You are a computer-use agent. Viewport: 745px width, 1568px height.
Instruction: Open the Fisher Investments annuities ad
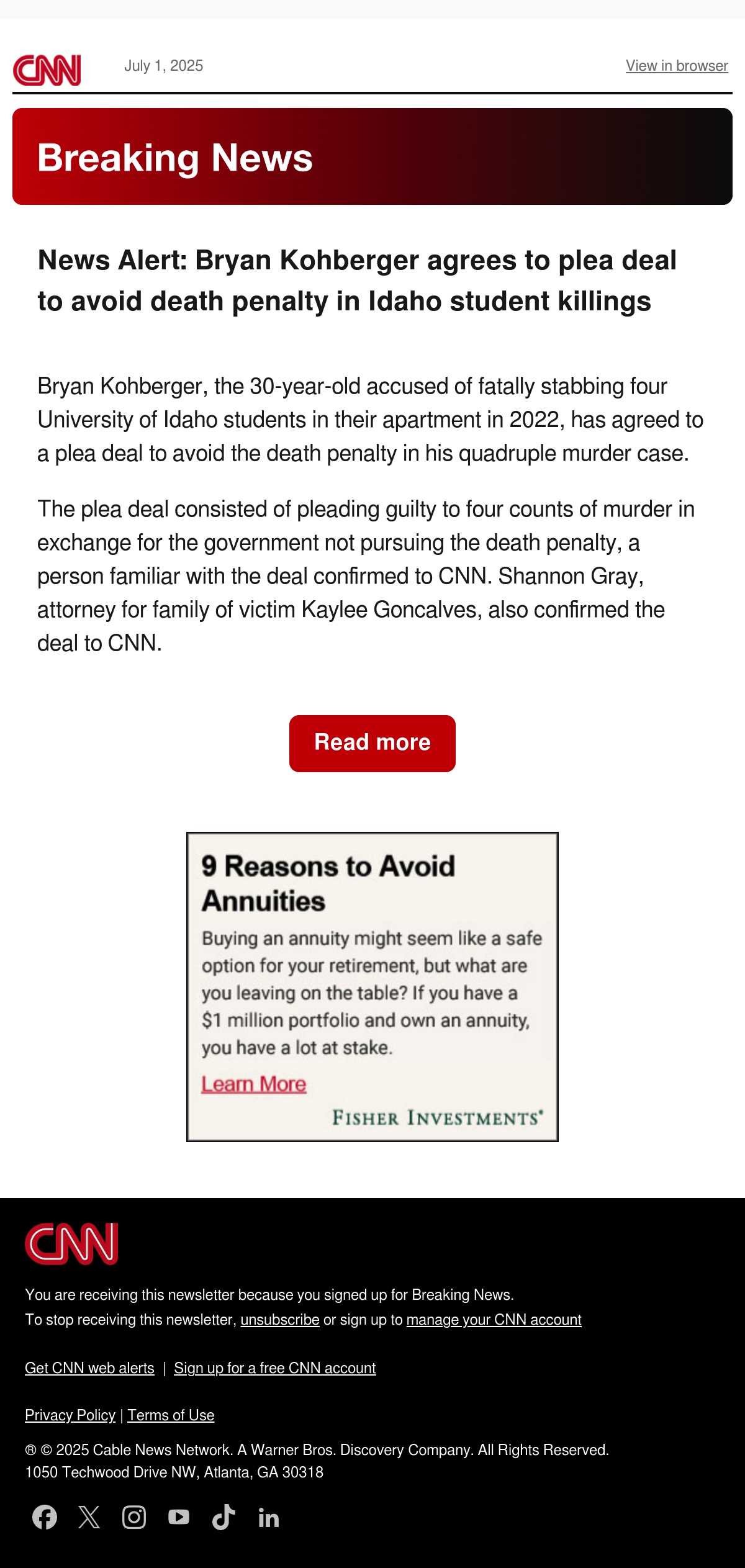372,986
